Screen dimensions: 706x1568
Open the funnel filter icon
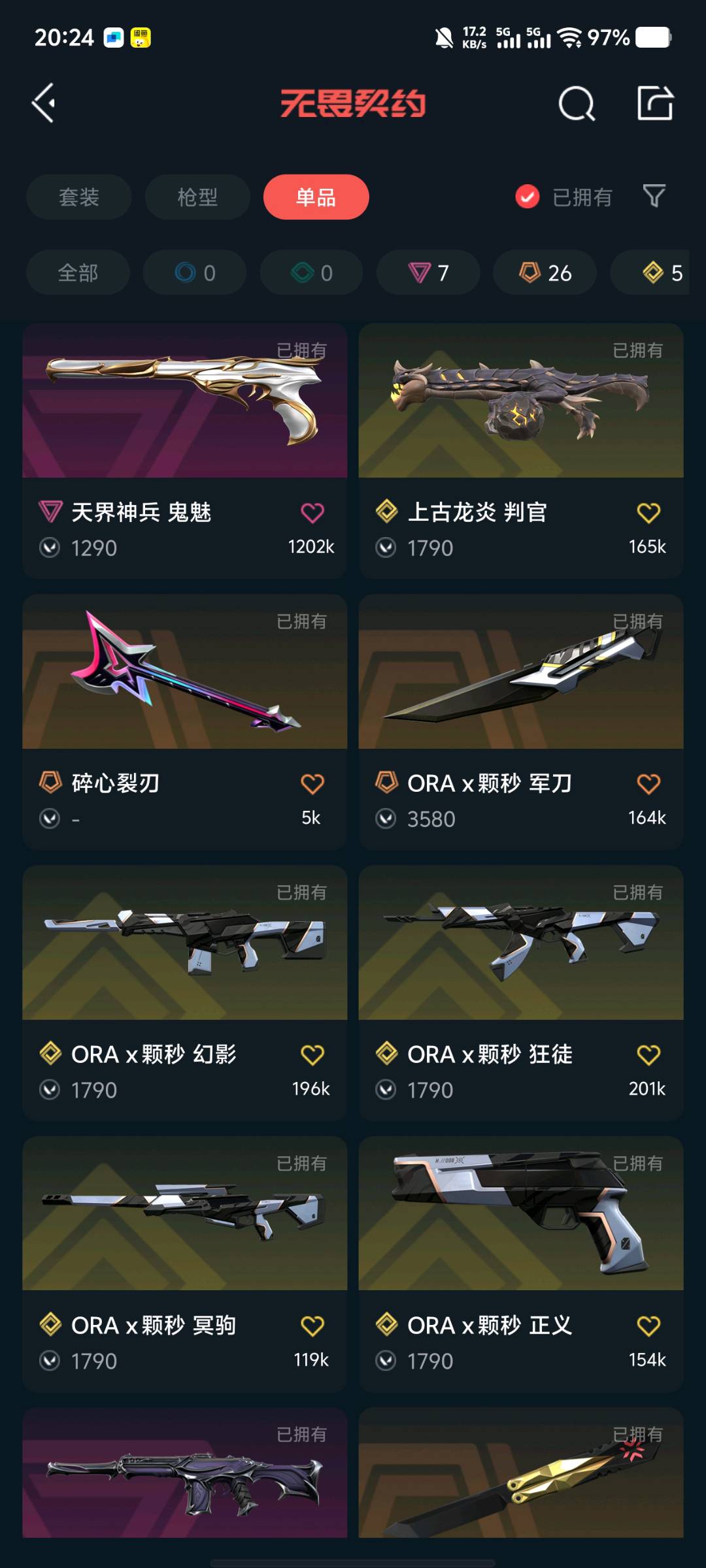coord(654,196)
